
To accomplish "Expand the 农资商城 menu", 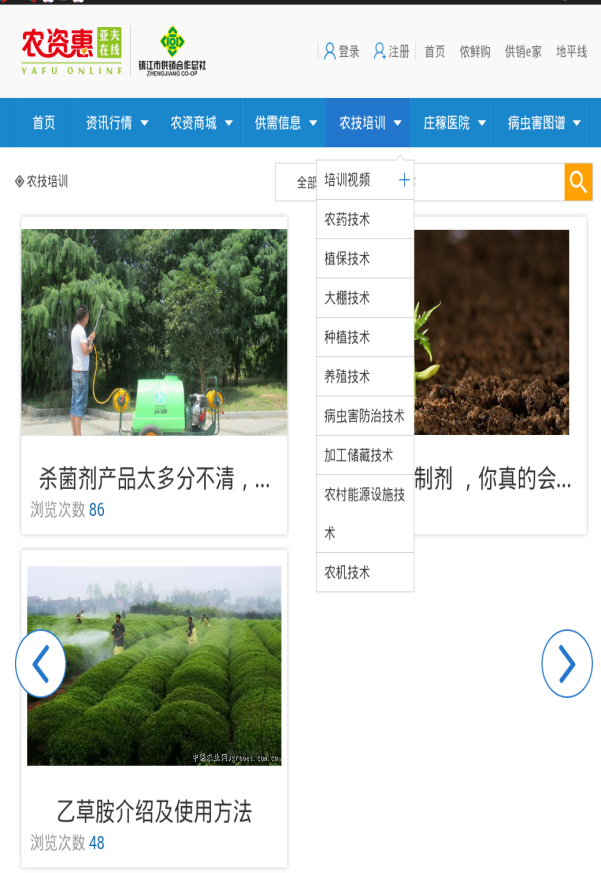I will pos(201,123).
